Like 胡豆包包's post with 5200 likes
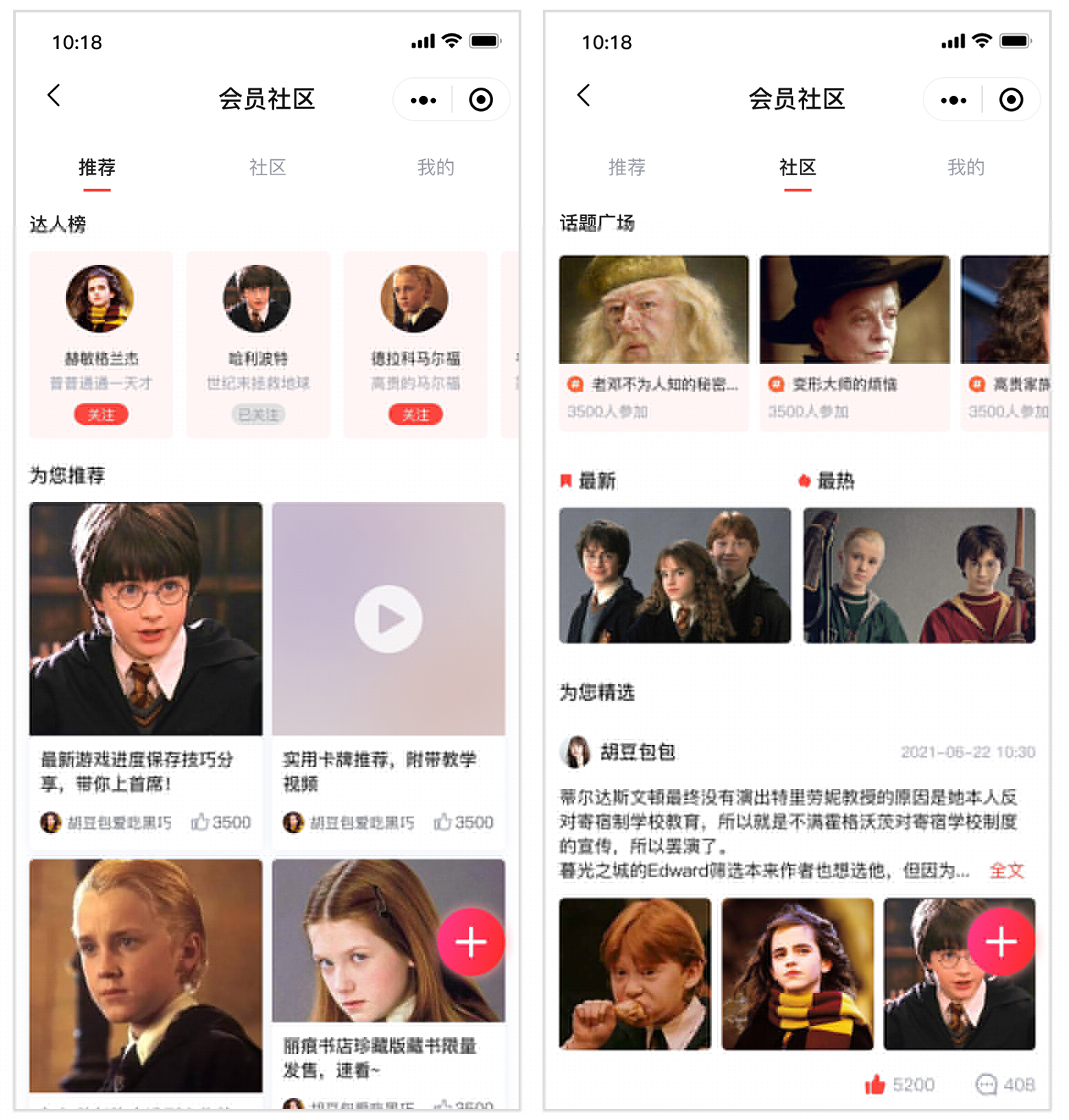 [876, 1085]
